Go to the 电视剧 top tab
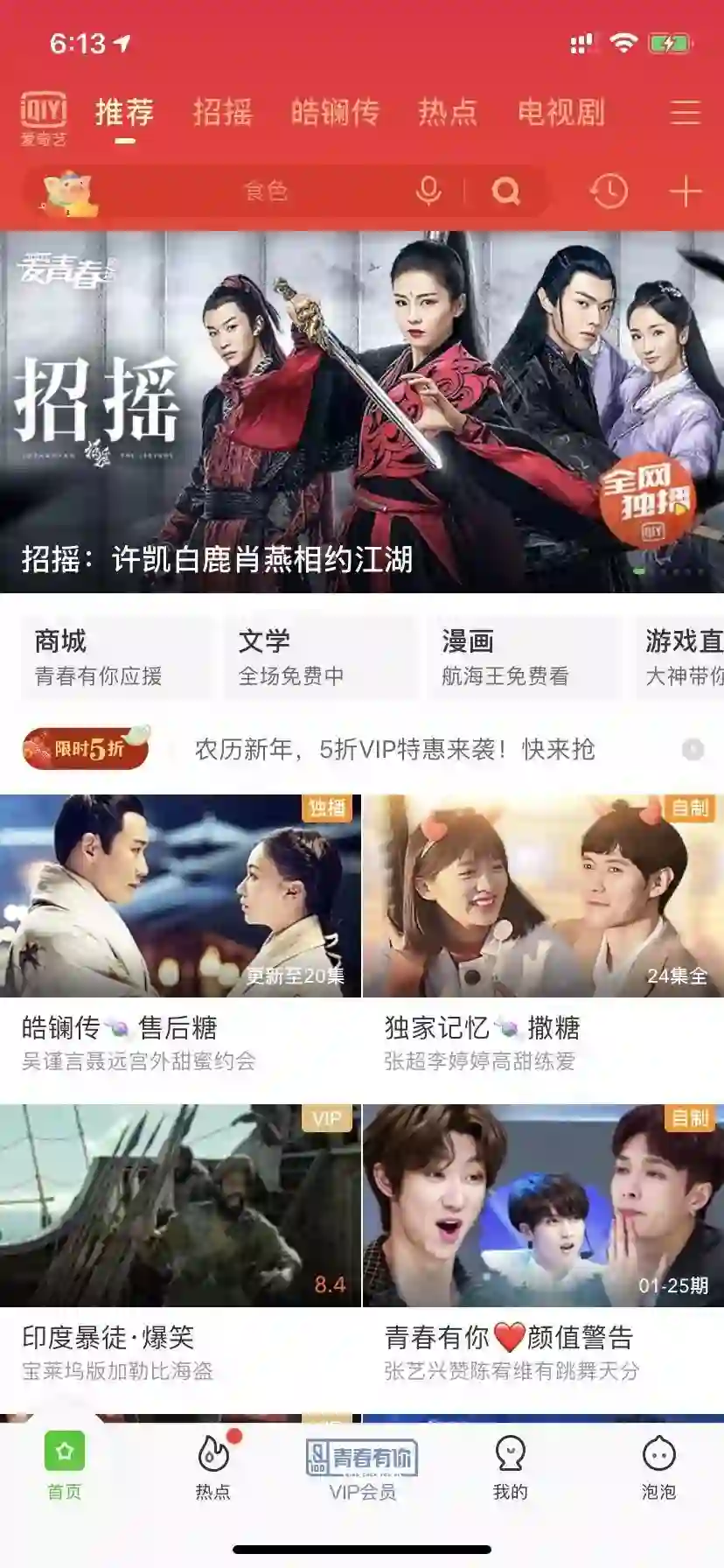This screenshot has height=1568, width=724. click(560, 113)
